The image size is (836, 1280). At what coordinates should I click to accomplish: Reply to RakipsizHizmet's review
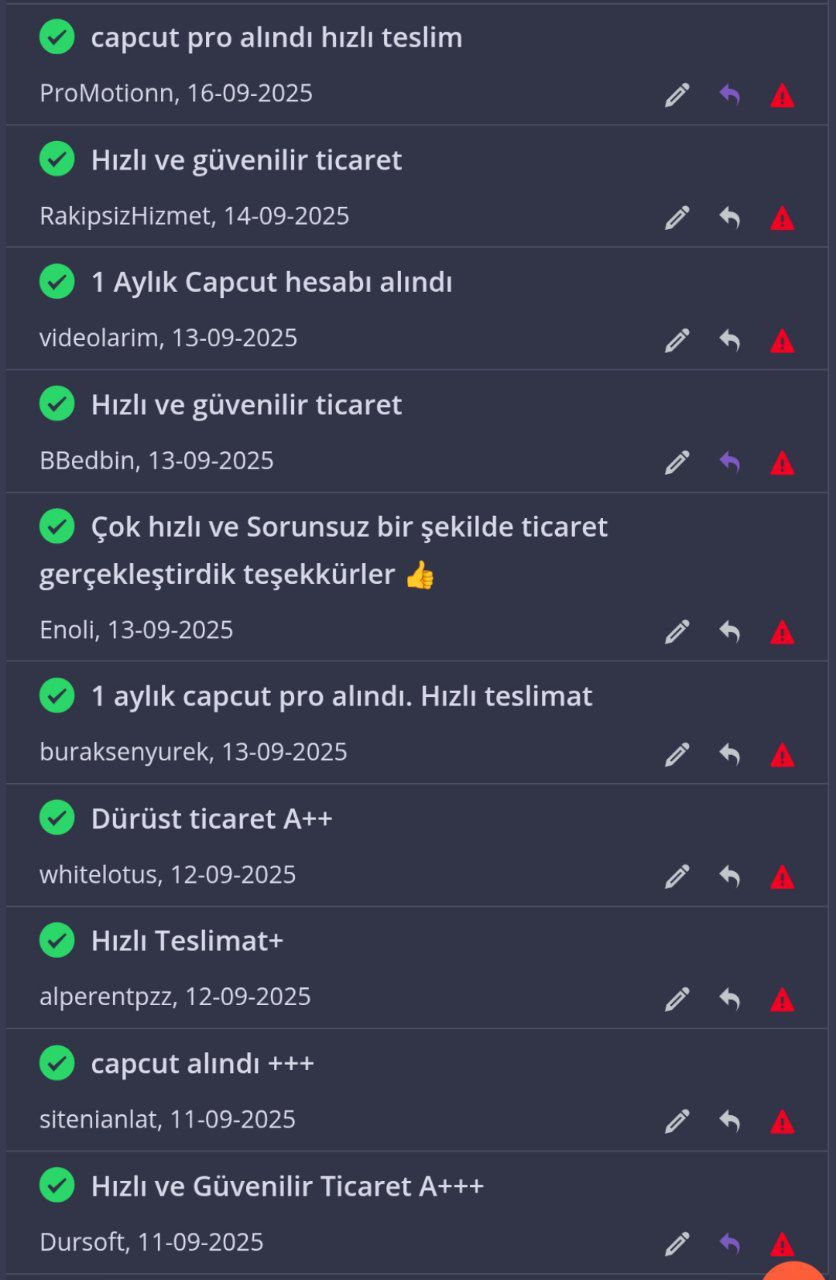click(x=730, y=218)
